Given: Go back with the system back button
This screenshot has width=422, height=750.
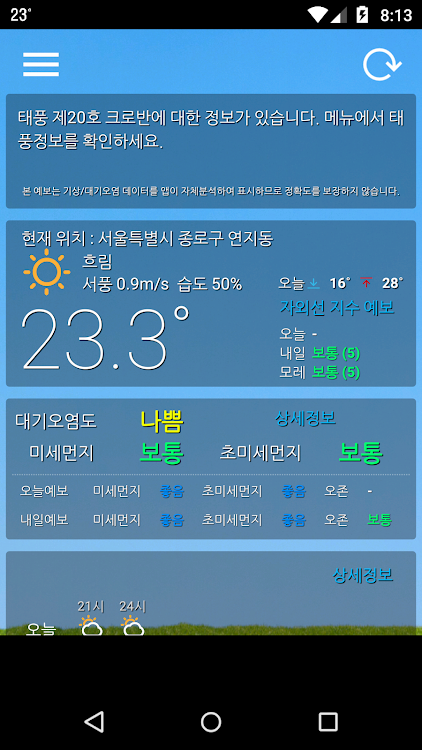Looking at the screenshot, I should 94,721.
